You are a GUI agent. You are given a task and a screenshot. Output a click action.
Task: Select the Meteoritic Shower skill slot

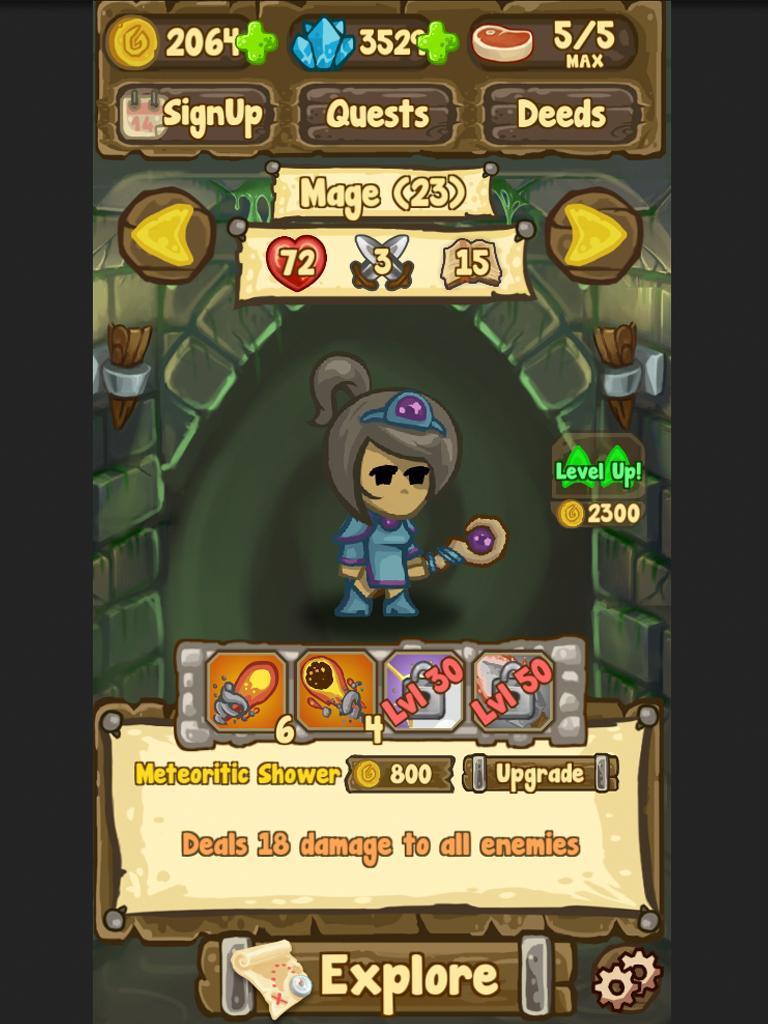[x=335, y=690]
